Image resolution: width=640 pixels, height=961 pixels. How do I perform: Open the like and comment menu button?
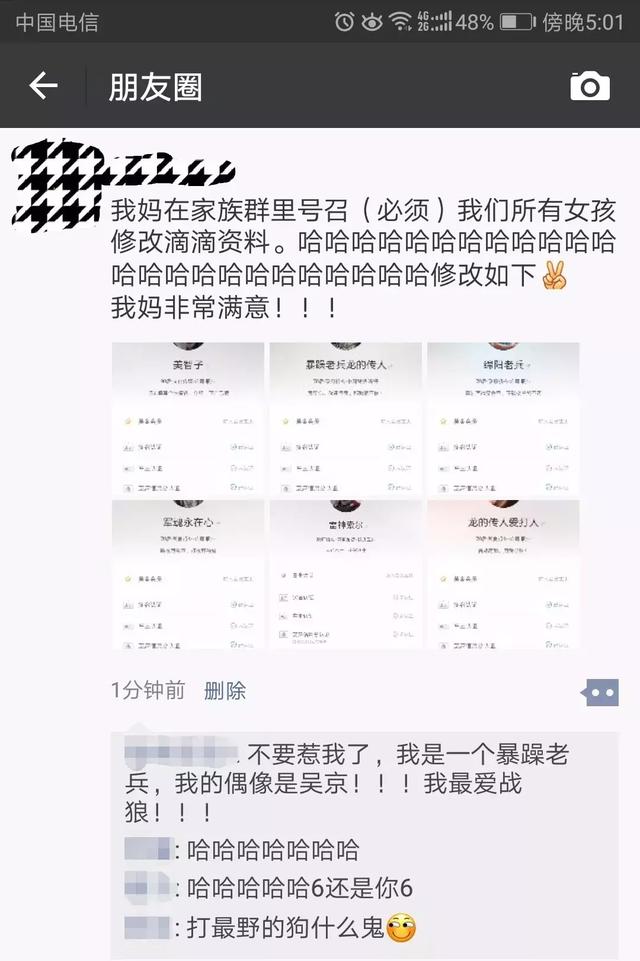(601, 691)
